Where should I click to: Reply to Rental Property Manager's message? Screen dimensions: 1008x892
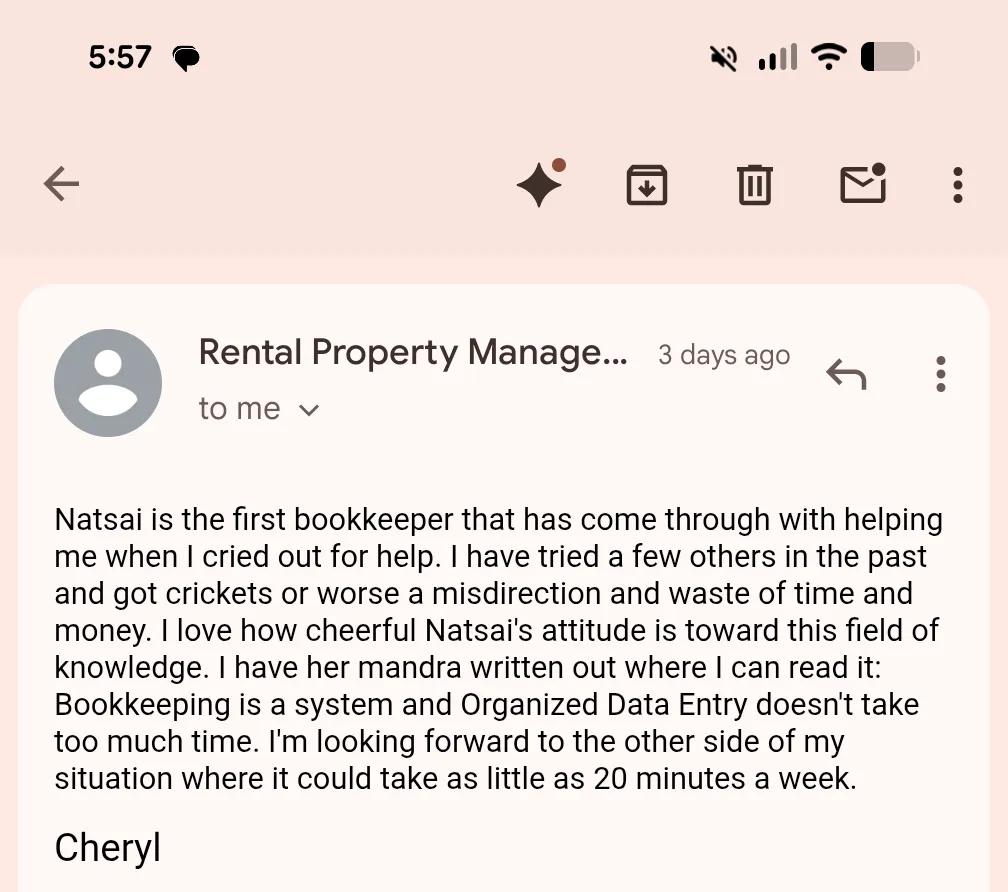point(846,374)
